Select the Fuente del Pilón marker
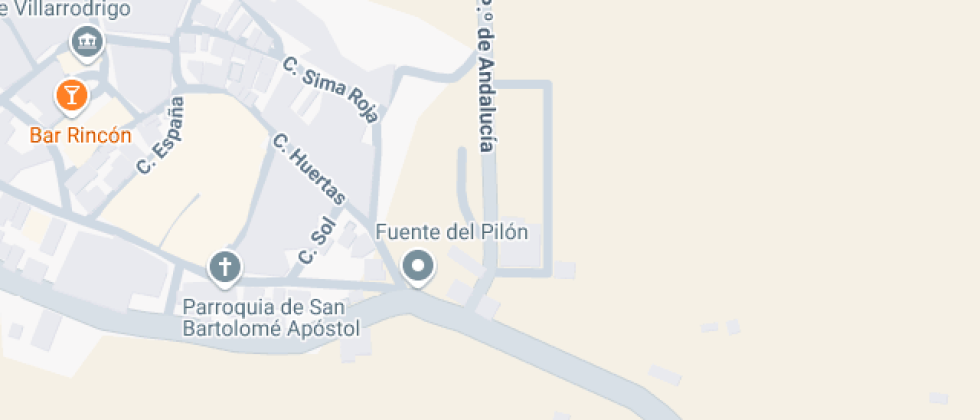980x420 pixels. (x=418, y=266)
